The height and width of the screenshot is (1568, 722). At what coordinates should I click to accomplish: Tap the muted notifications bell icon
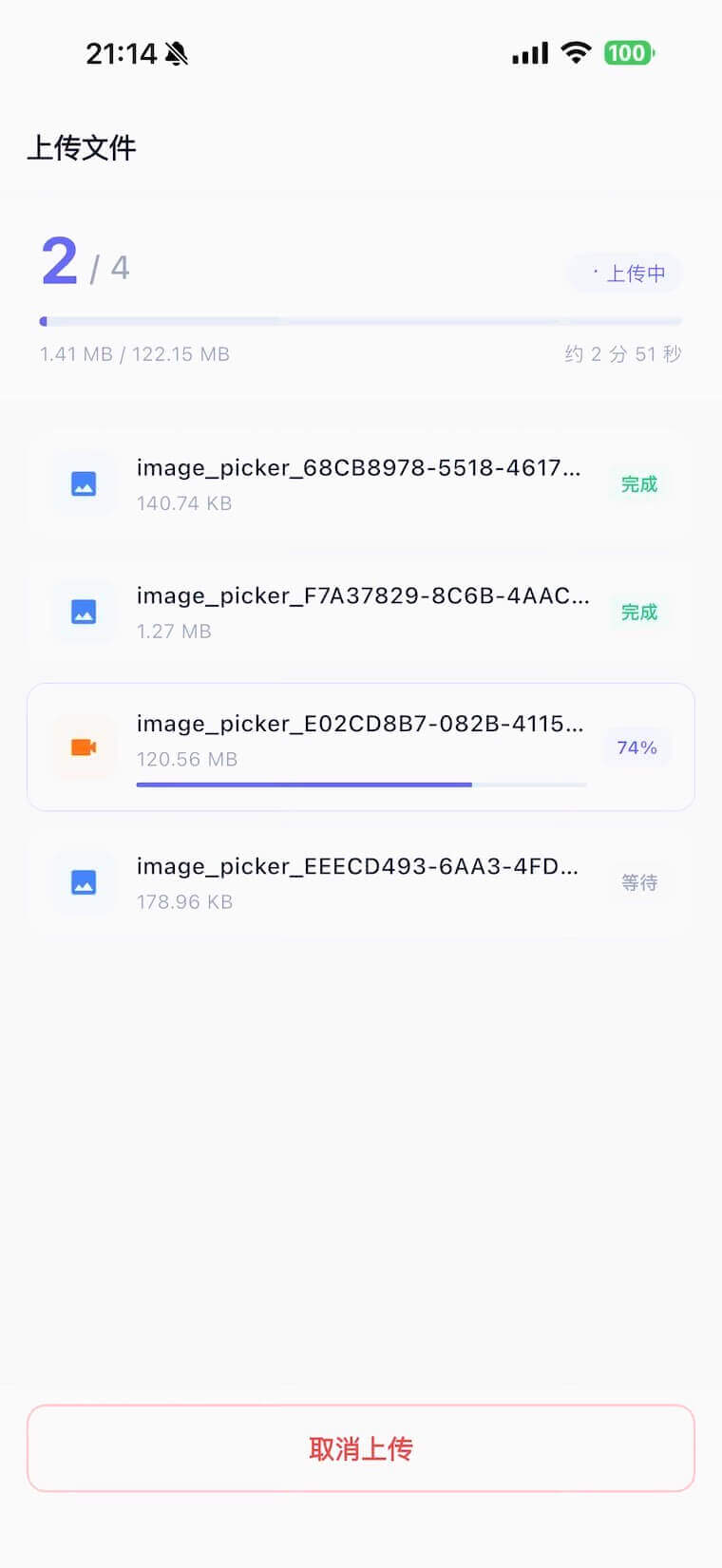pos(180,53)
